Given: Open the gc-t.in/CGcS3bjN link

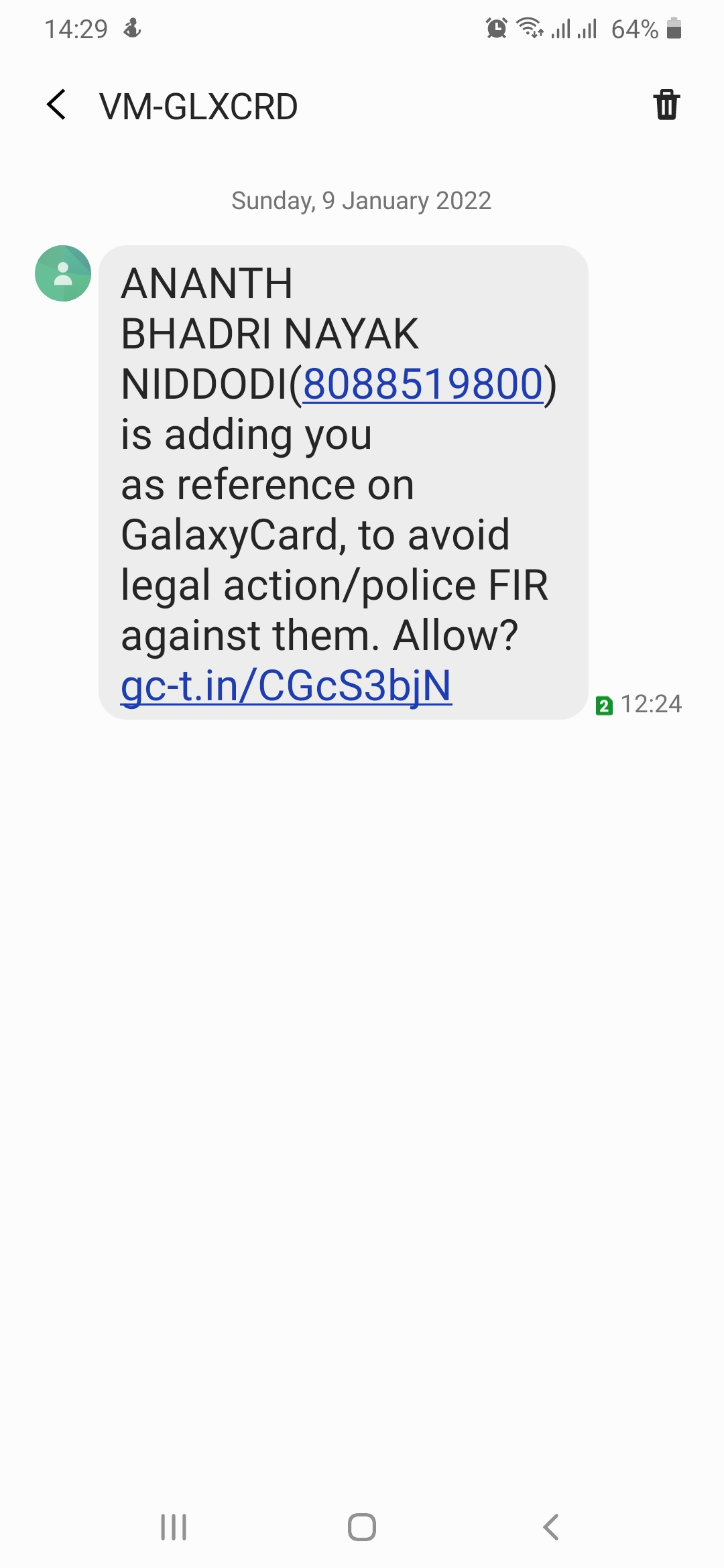Looking at the screenshot, I should tap(286, 686).
